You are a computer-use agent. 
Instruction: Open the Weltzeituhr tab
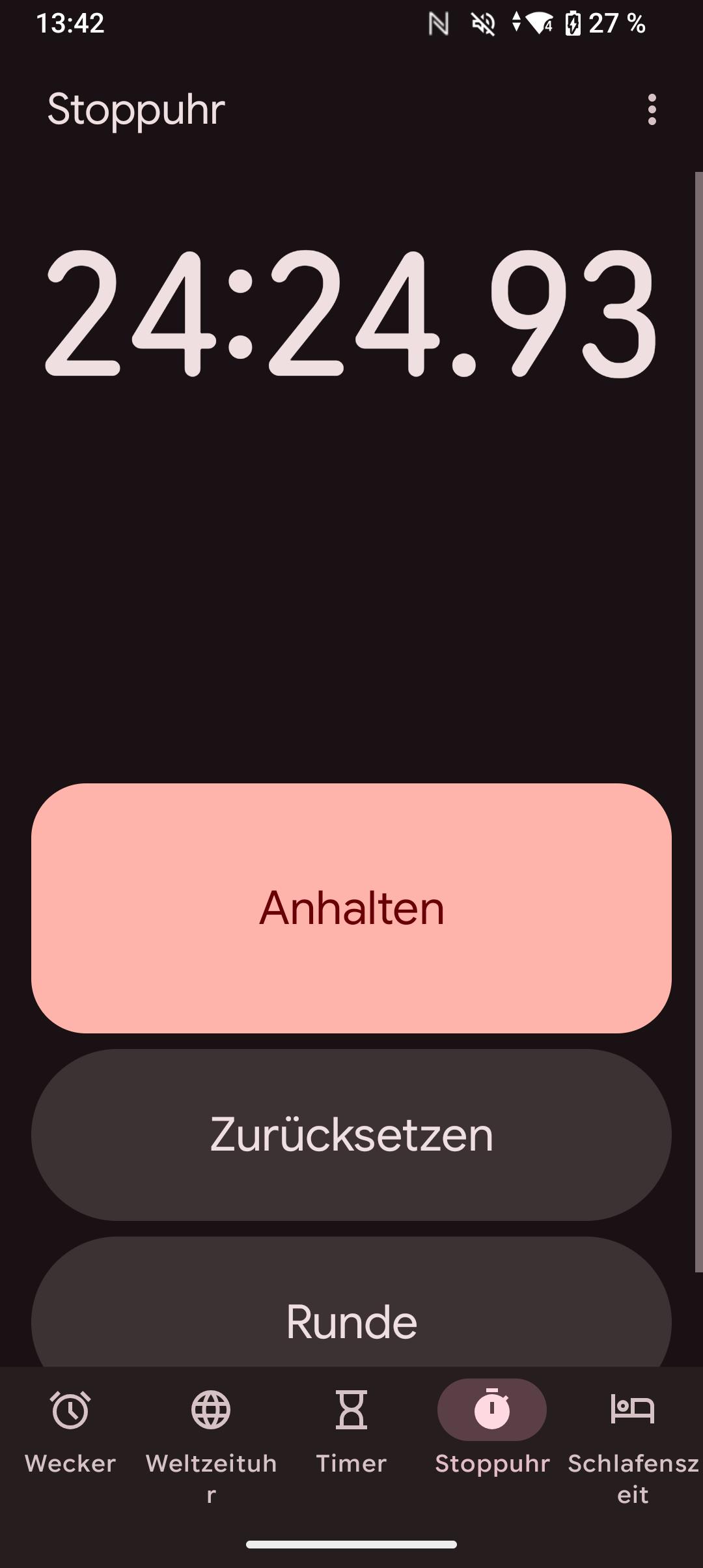[x=211, y=1433]
